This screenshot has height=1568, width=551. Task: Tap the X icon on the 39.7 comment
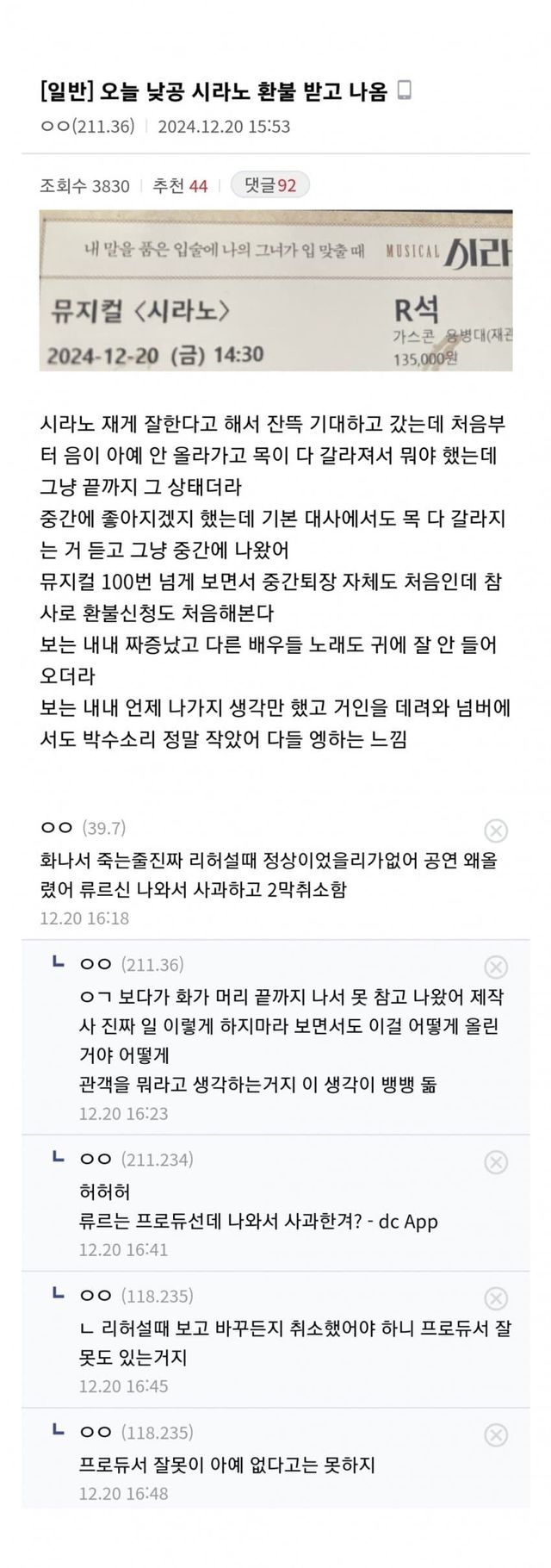(x=496, y=831)
